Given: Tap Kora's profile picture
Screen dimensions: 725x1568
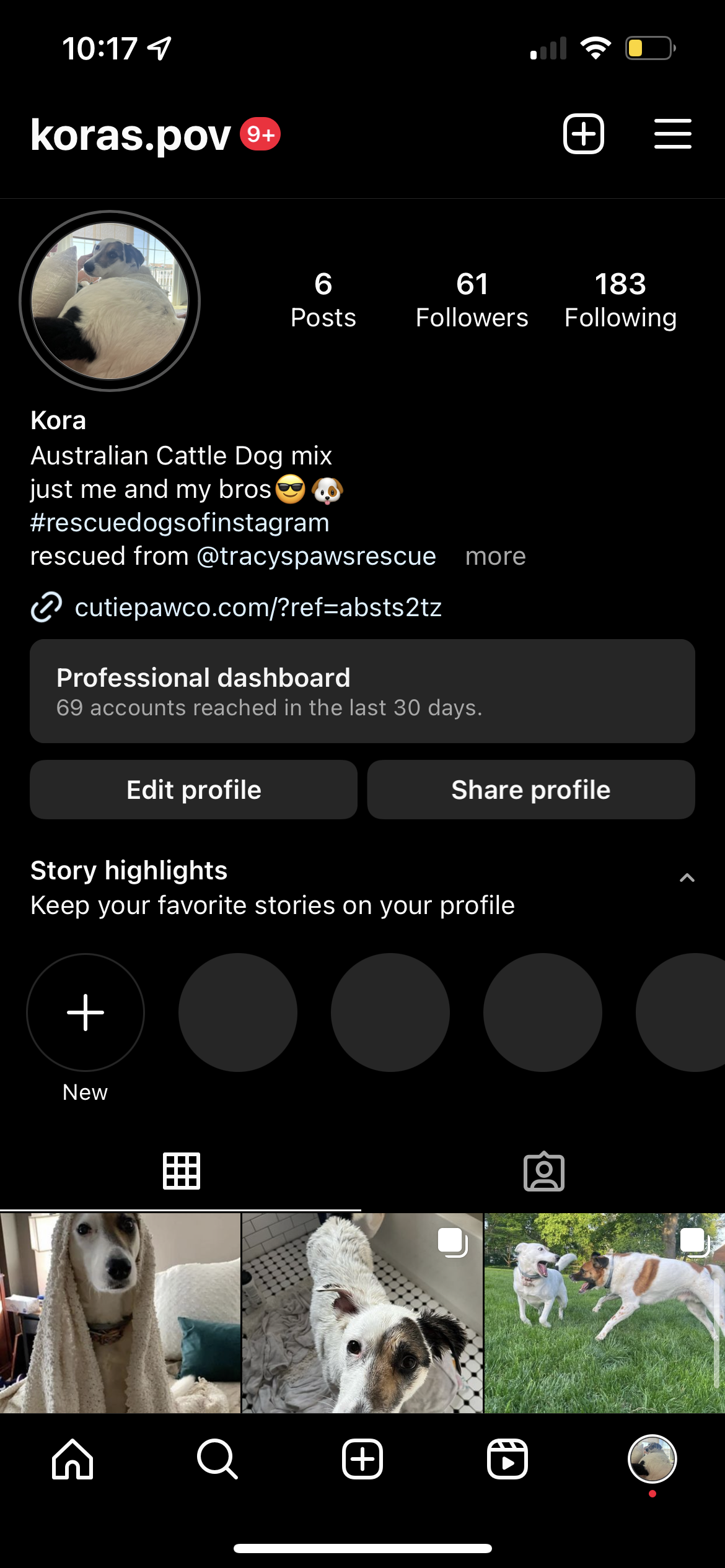Looking at the screenshot, I should 110,301.
